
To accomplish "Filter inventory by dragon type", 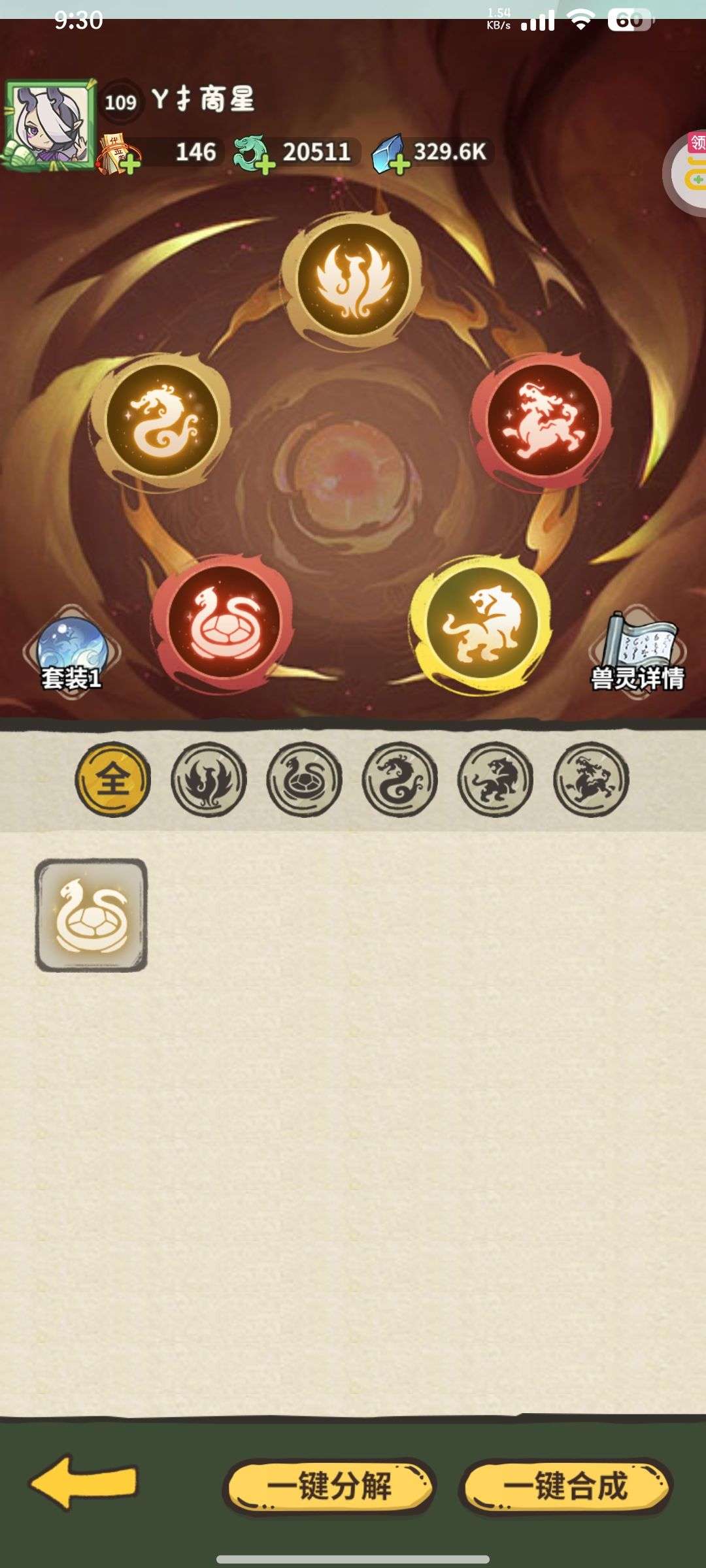I will pos(399,779).
